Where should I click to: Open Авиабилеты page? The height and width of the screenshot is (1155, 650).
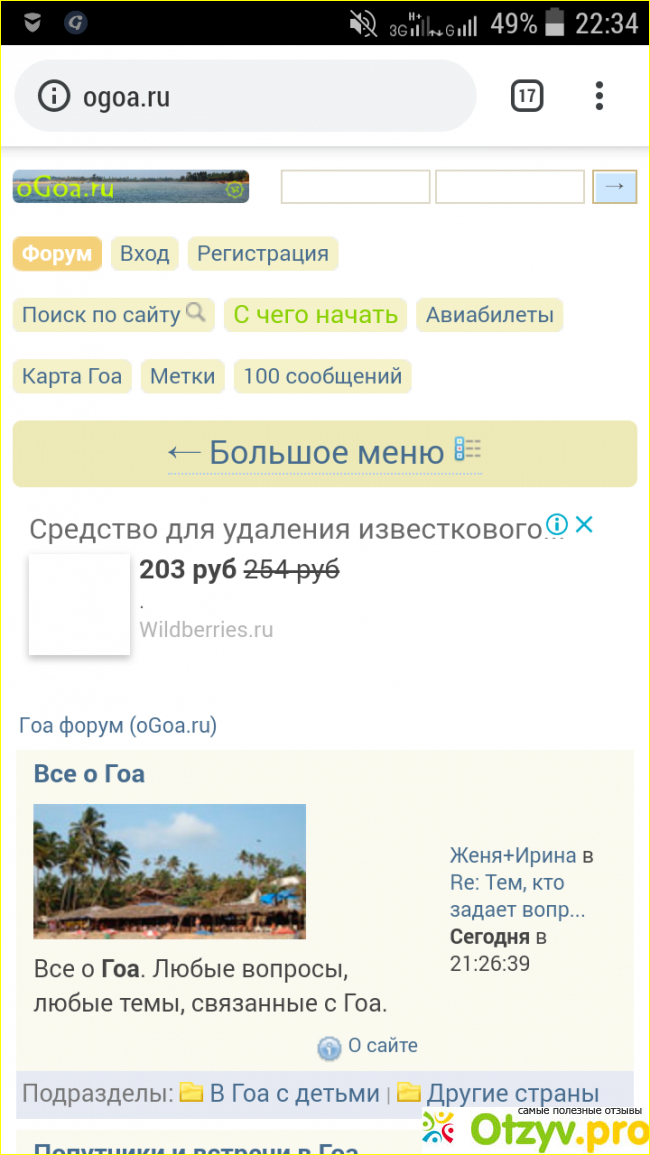click(x=490, y=315)
